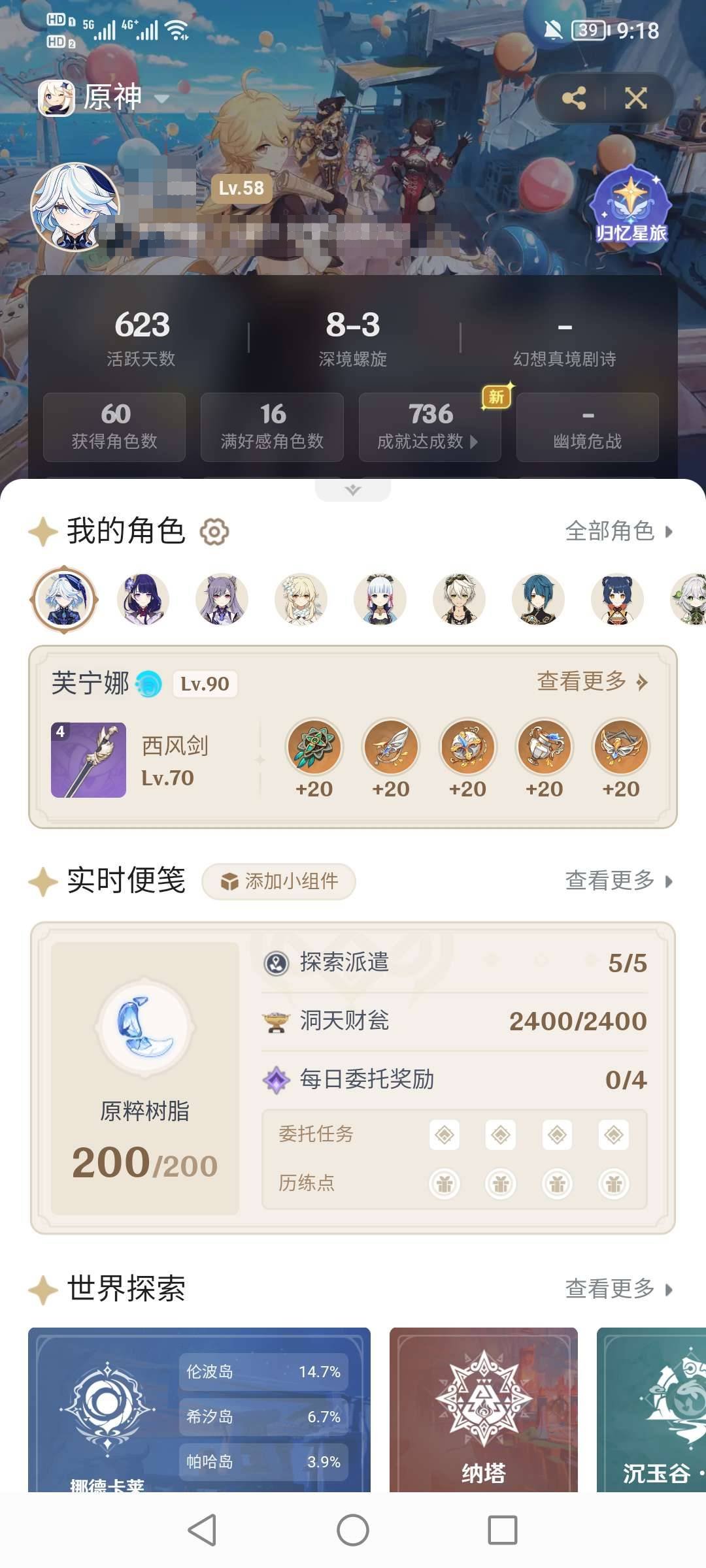Tap the 西风剑 weapon thumbnail
Viewport: 706px width, 1568px height.
[x=88, y=759]
